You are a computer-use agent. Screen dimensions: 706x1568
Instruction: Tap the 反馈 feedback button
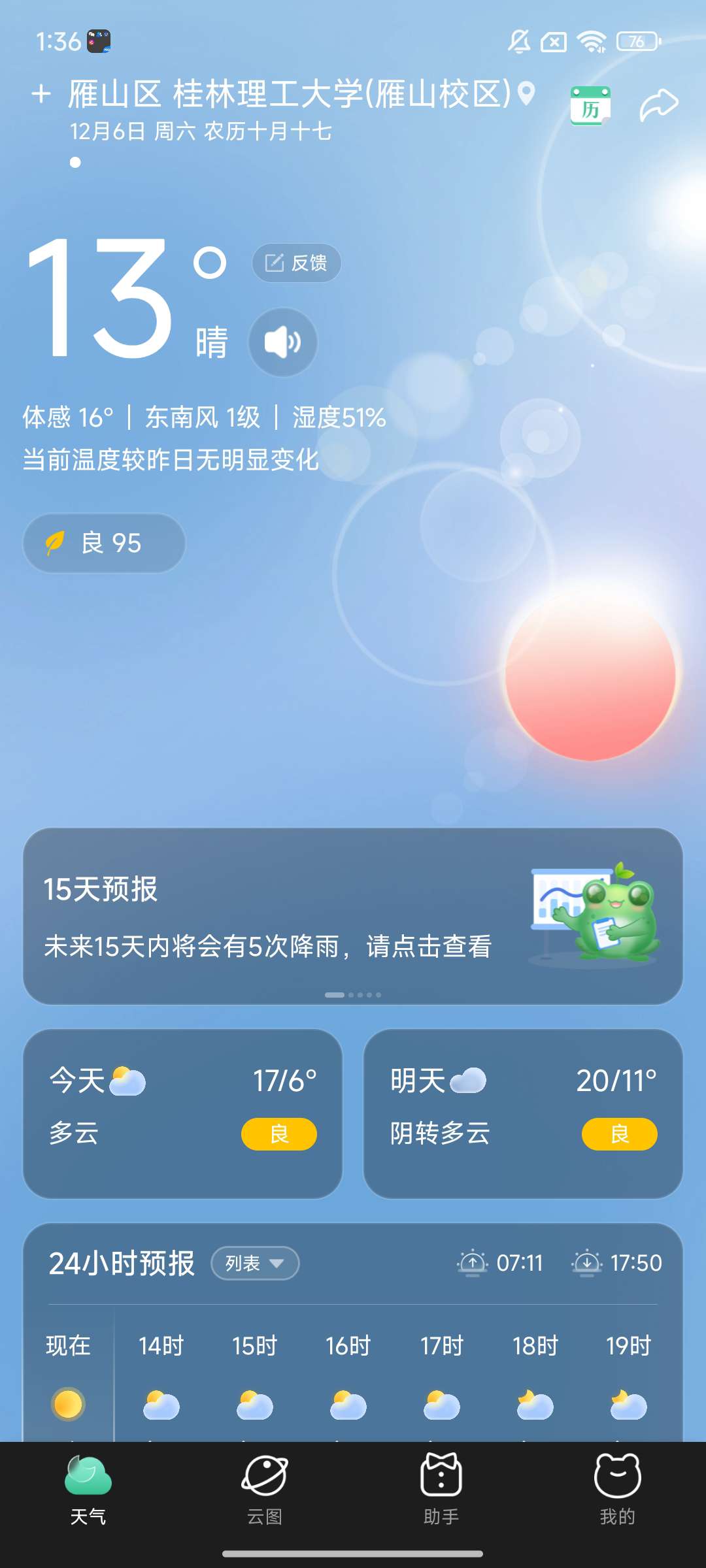(x=296, y=263)
